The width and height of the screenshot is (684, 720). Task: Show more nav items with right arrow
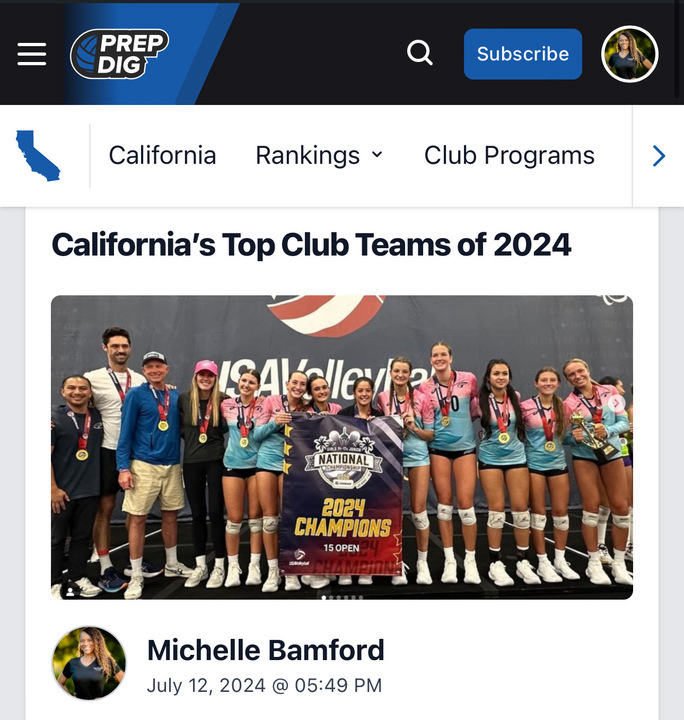pyautogui.click(x=658, y=156)
